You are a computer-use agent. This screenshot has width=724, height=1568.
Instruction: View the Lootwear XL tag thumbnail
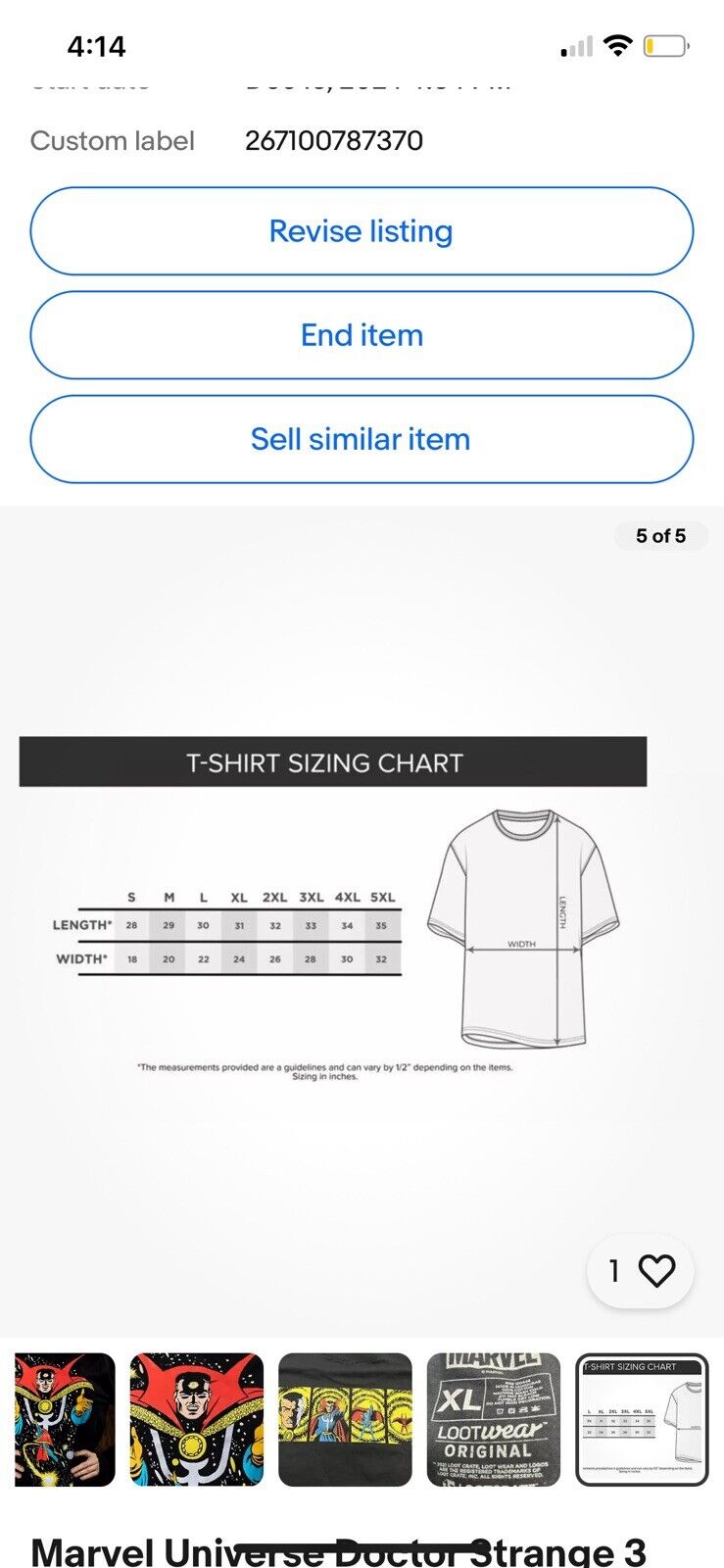tap(494, 1419)
